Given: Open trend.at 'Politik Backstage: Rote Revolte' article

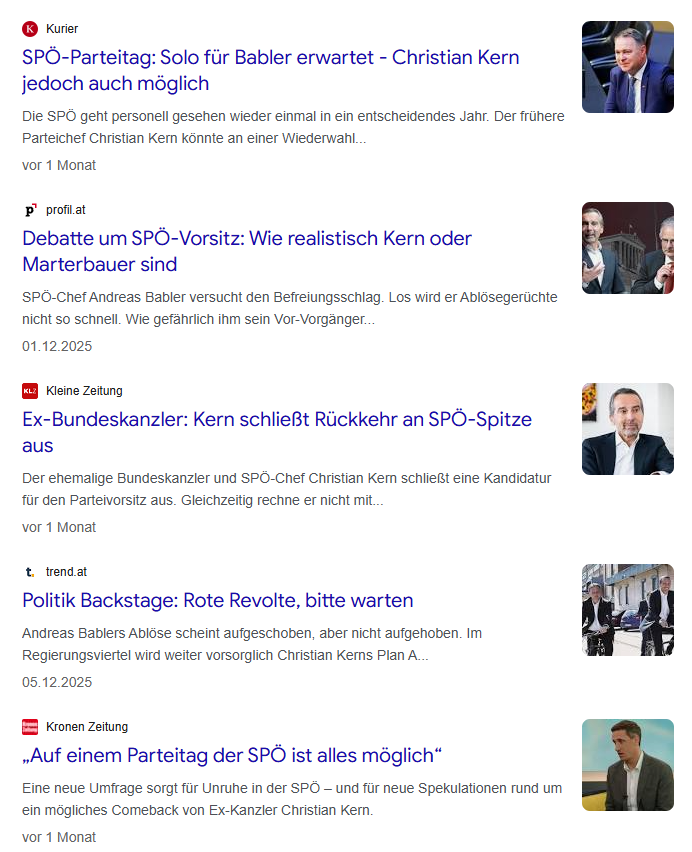Looking at the screenshot, I should coord(218,601).
